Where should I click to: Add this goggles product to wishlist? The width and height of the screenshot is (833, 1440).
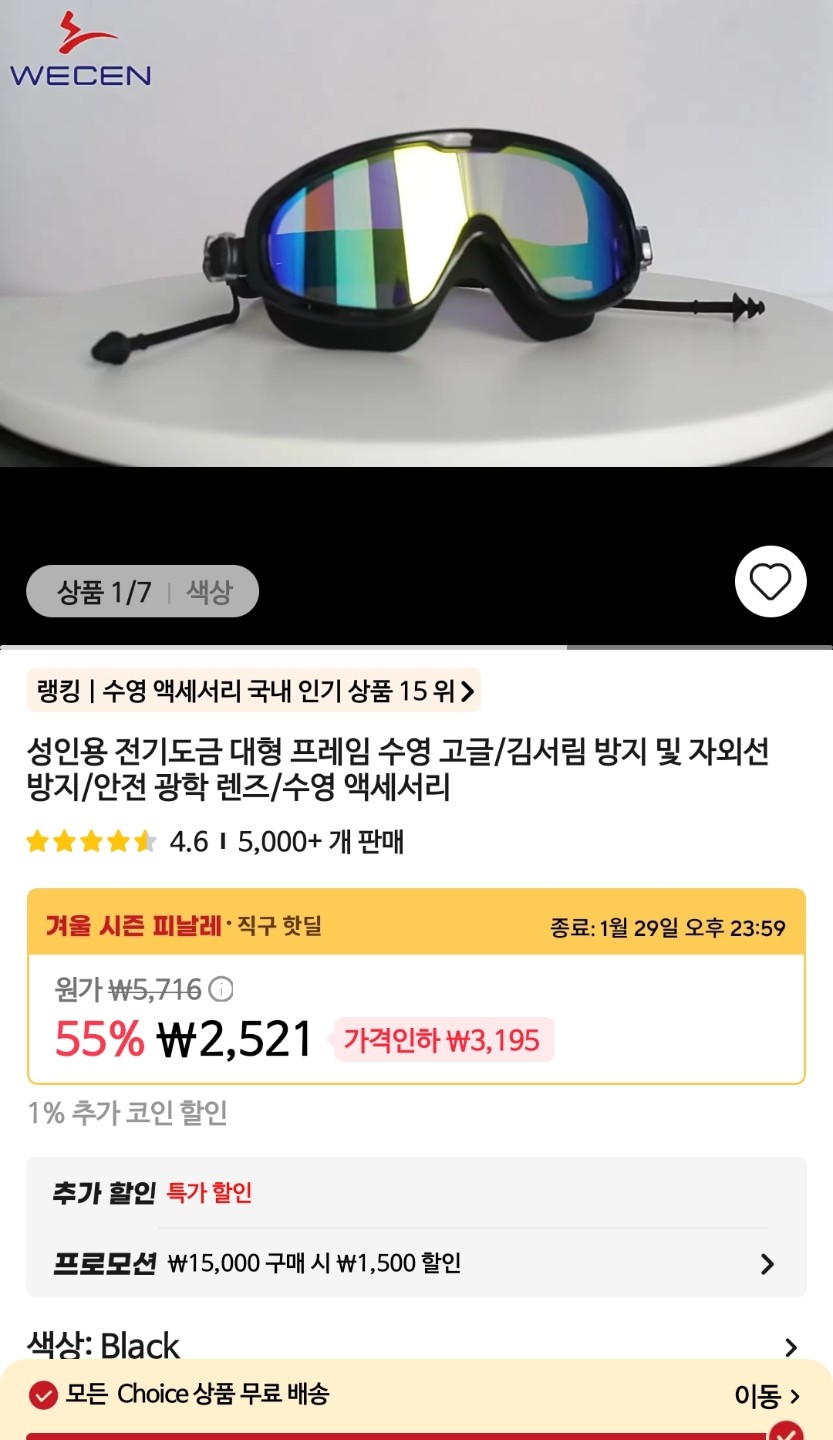pos(770,582)
